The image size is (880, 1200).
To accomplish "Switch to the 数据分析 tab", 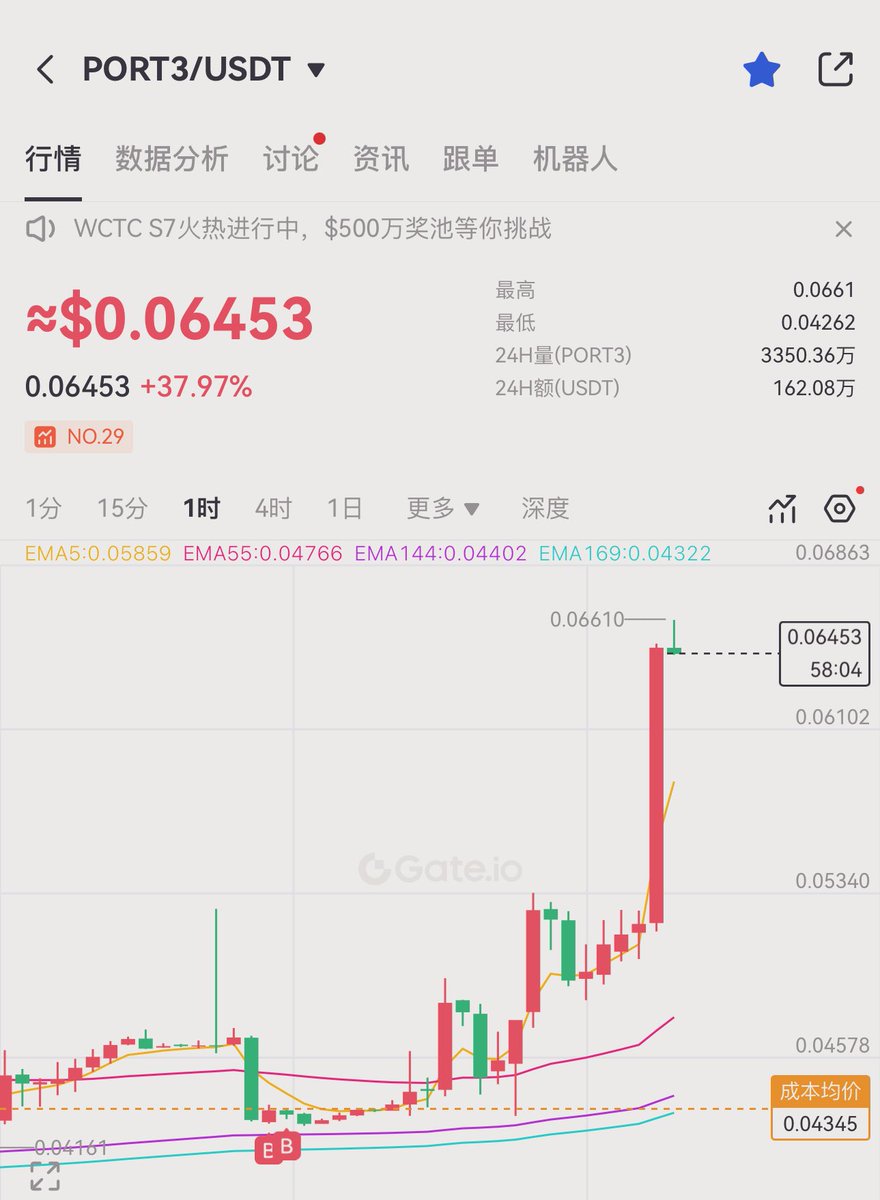I will click(x=172, y=158).
